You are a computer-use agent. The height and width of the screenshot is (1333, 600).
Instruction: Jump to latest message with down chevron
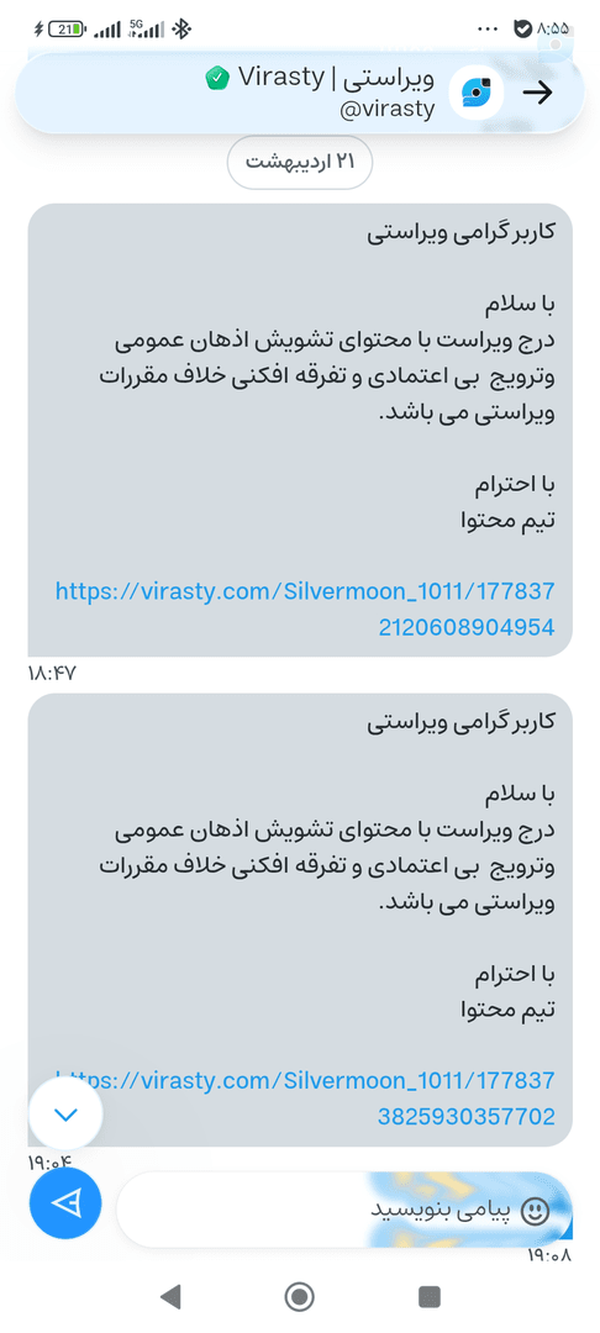66,1115
